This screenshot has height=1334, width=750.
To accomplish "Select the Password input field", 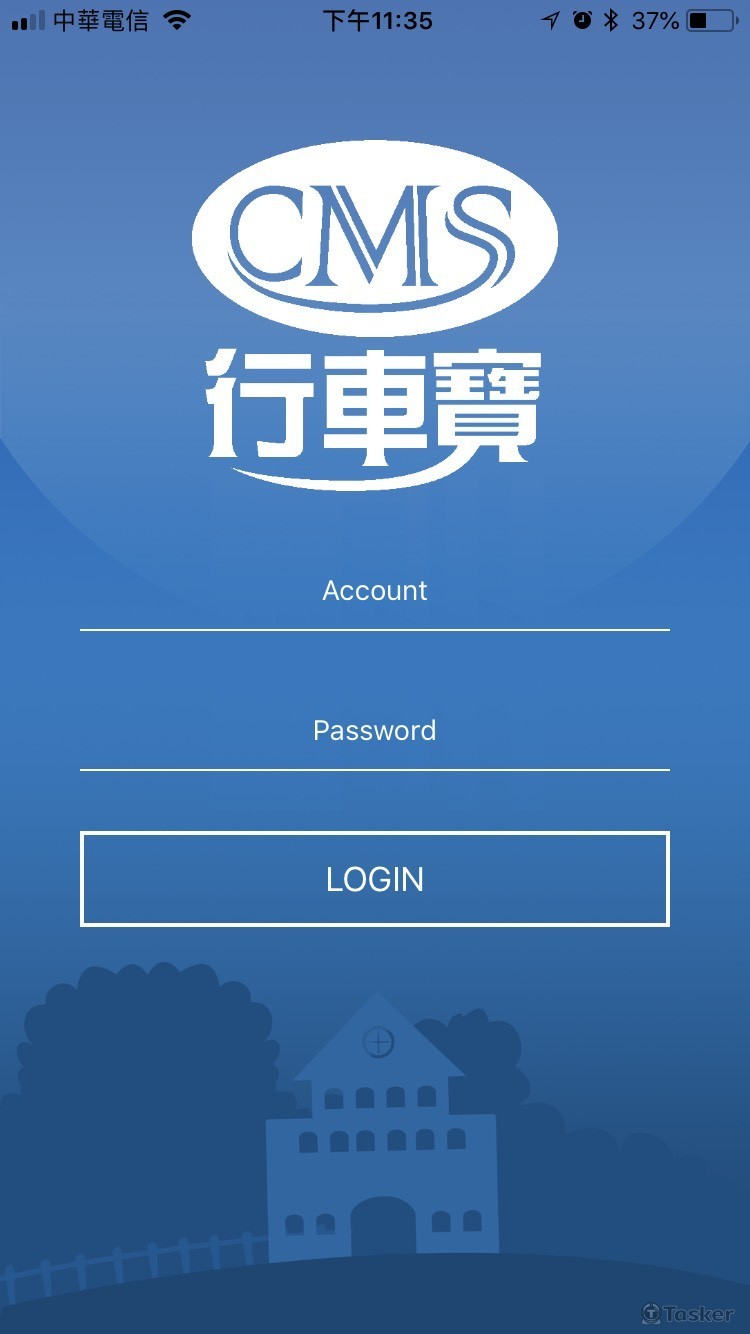I will click(x=374, y=730).
